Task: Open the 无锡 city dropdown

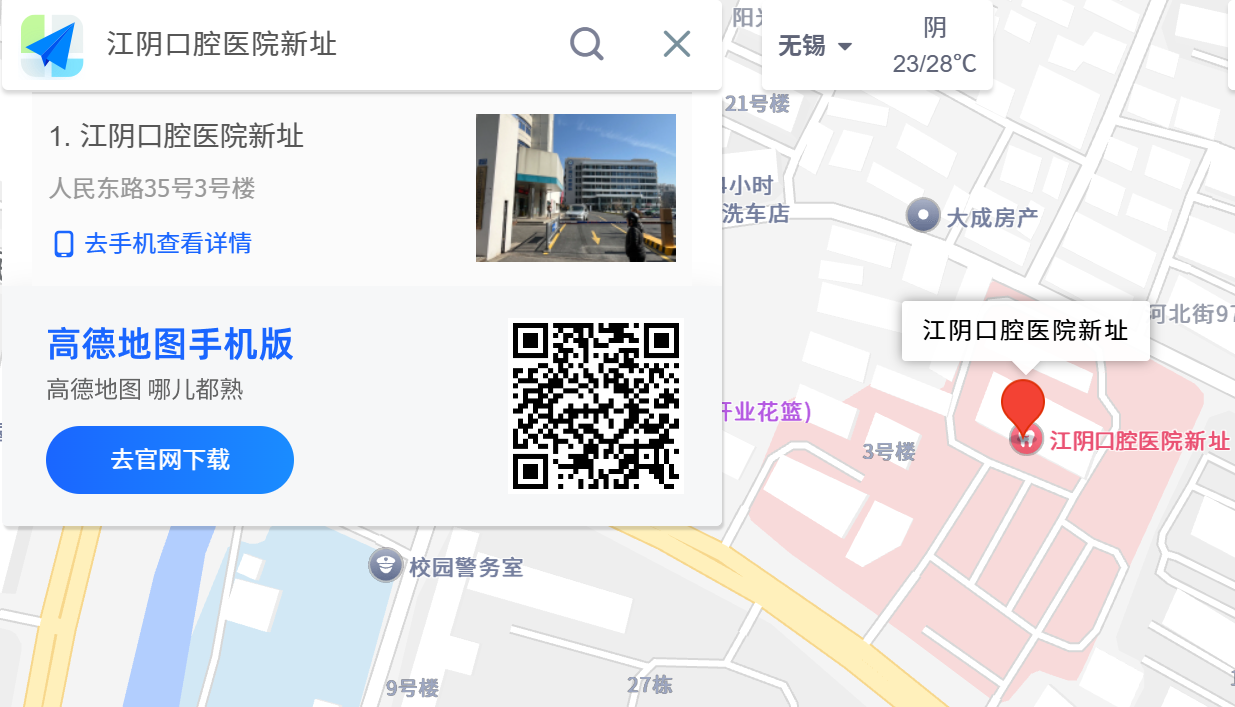Action: [815, 46]
